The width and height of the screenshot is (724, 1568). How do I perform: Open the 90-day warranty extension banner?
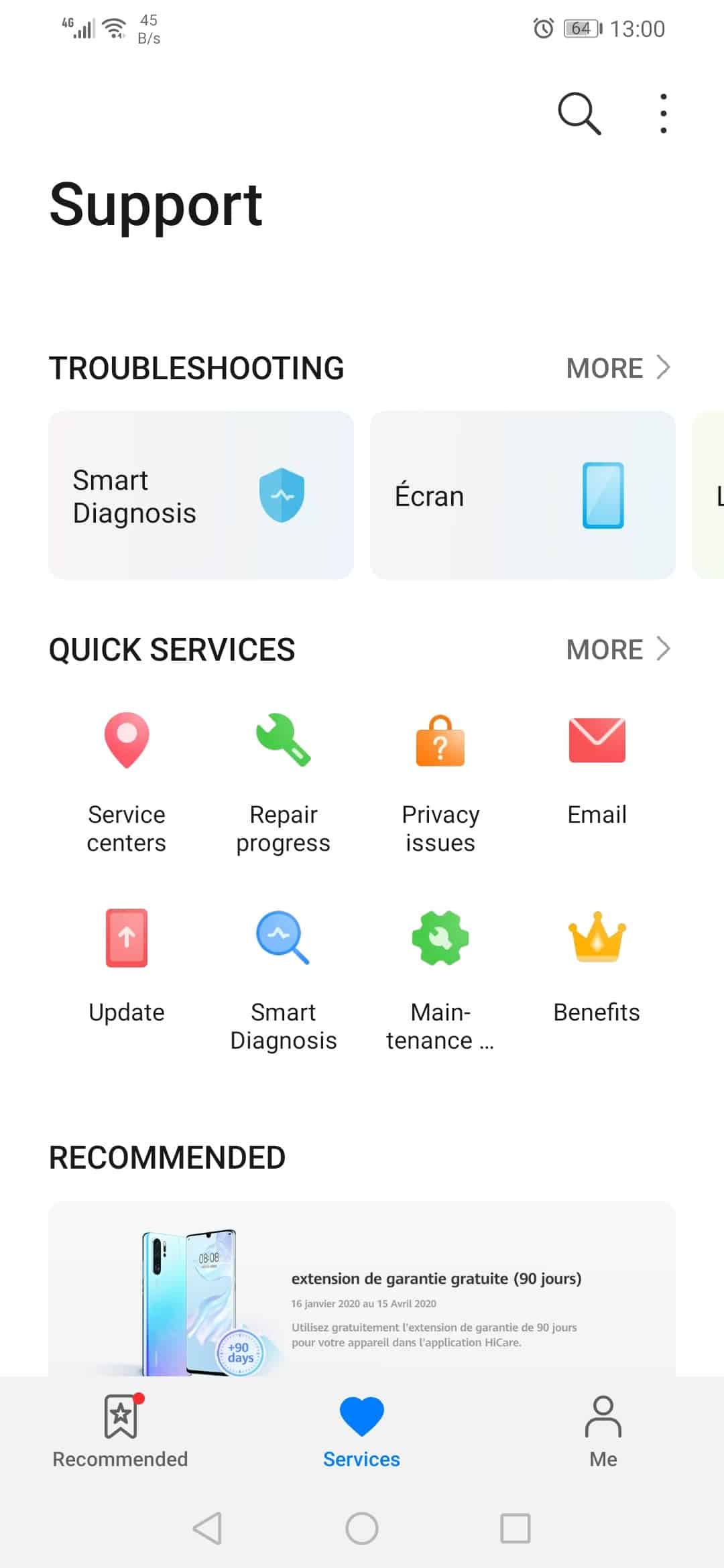(362, 1289)
